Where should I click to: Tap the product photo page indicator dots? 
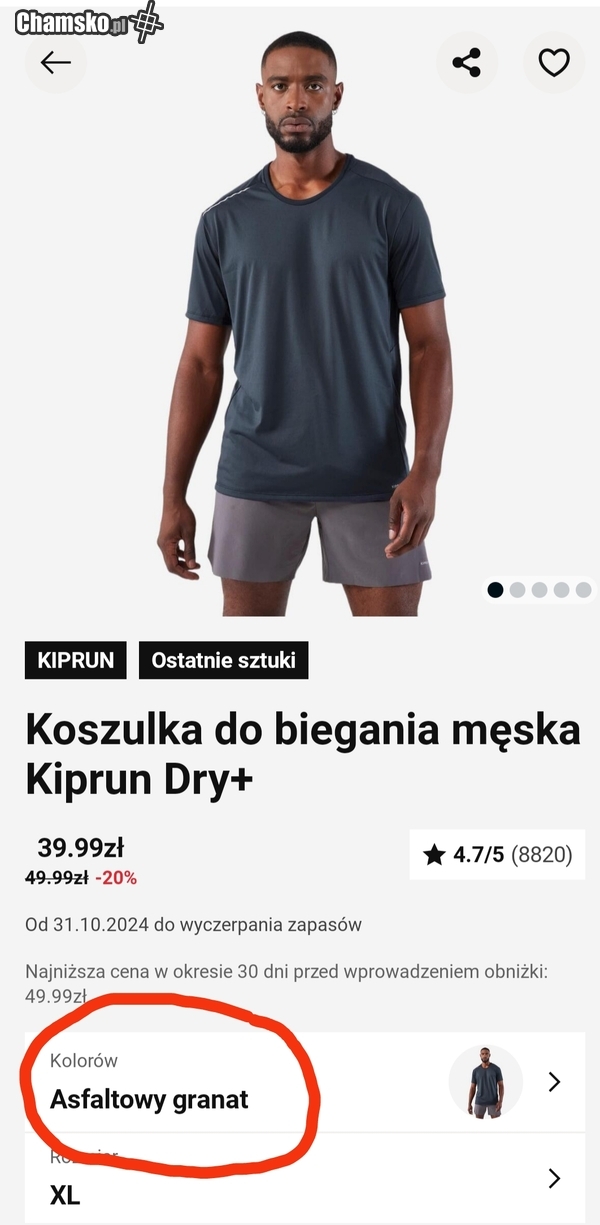[x=539, y=590]
